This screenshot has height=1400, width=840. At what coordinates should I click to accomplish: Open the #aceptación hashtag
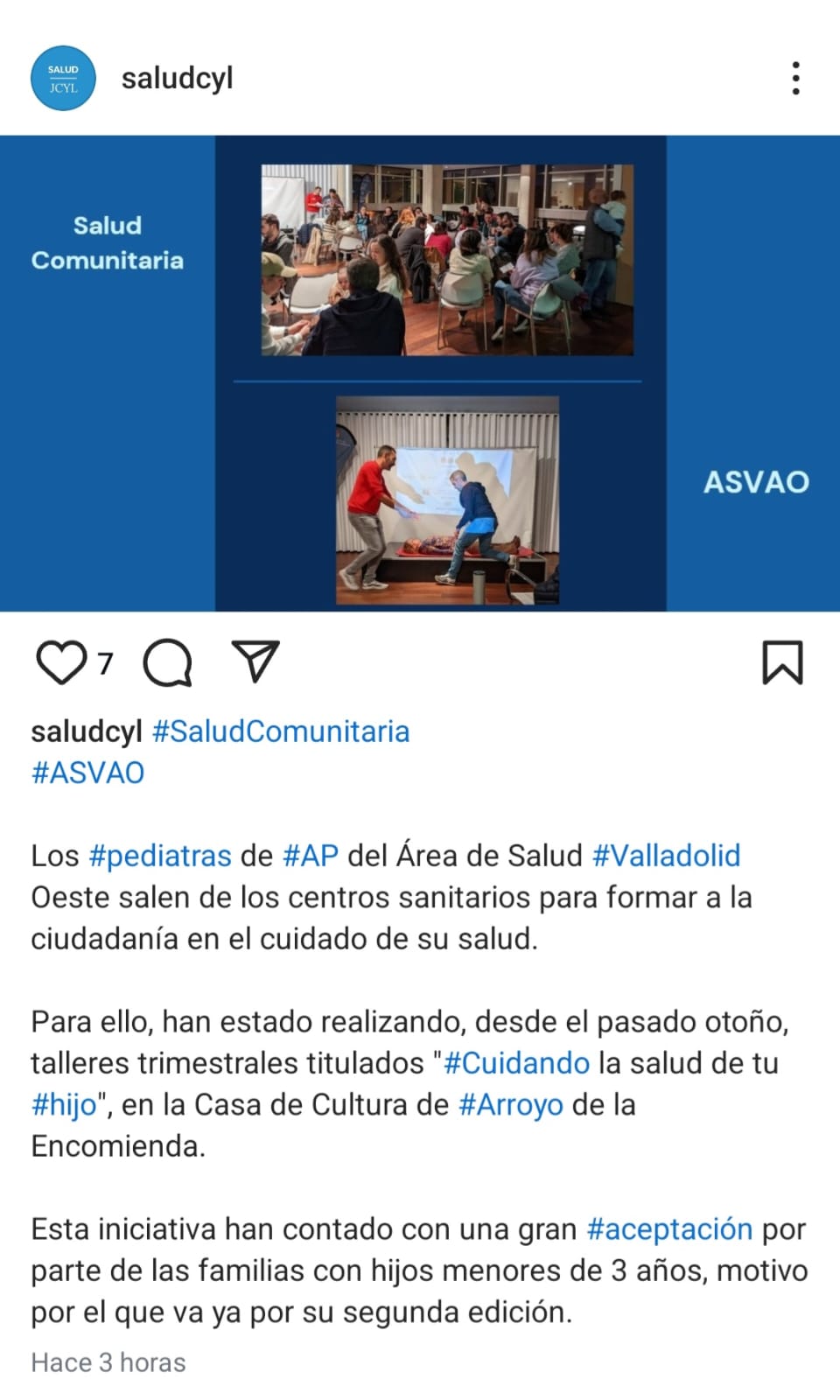669,1228
